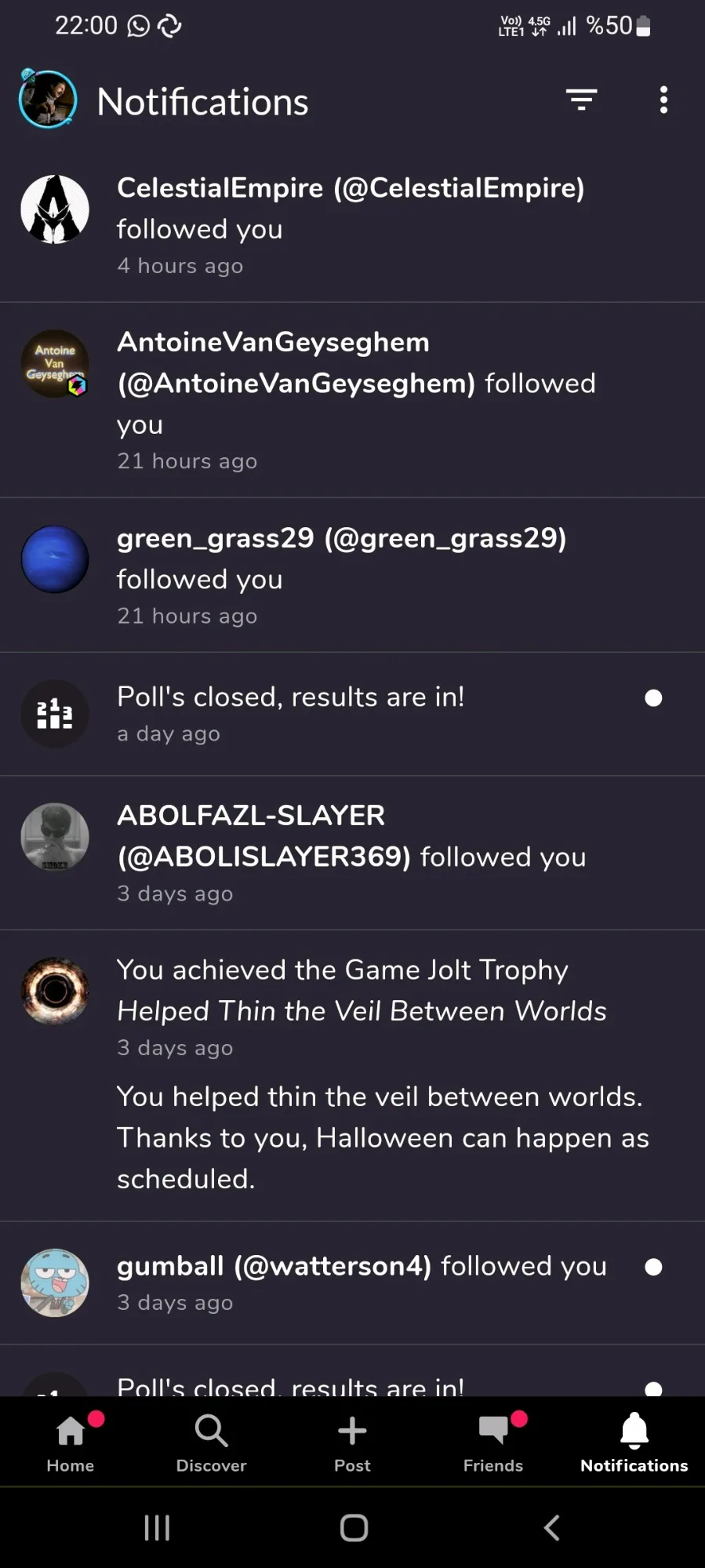
Task: Open green_grass29 followed you notification
Action: click(x=351, y=575)
